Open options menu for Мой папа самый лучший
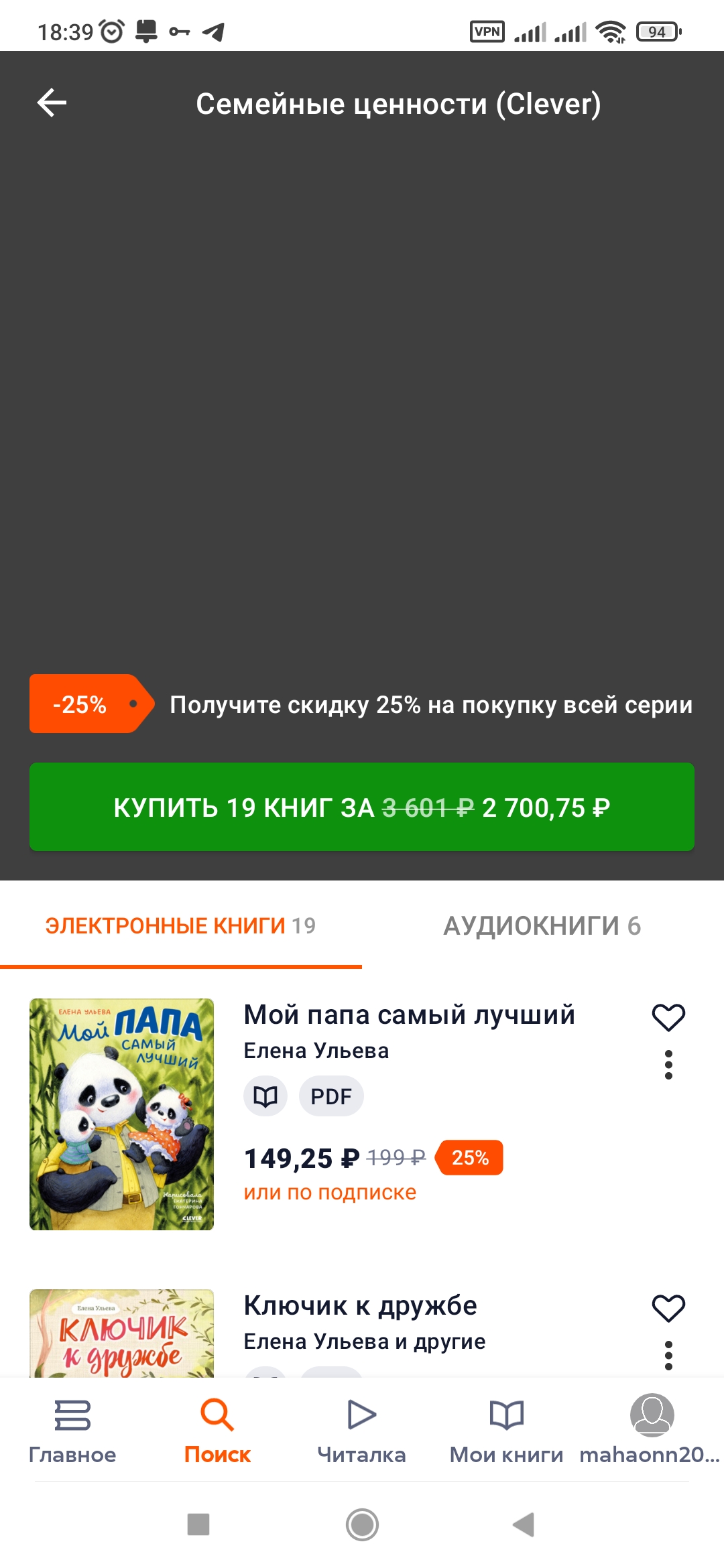This screenshot has height=1568, width=724. tap(668, 1065)
